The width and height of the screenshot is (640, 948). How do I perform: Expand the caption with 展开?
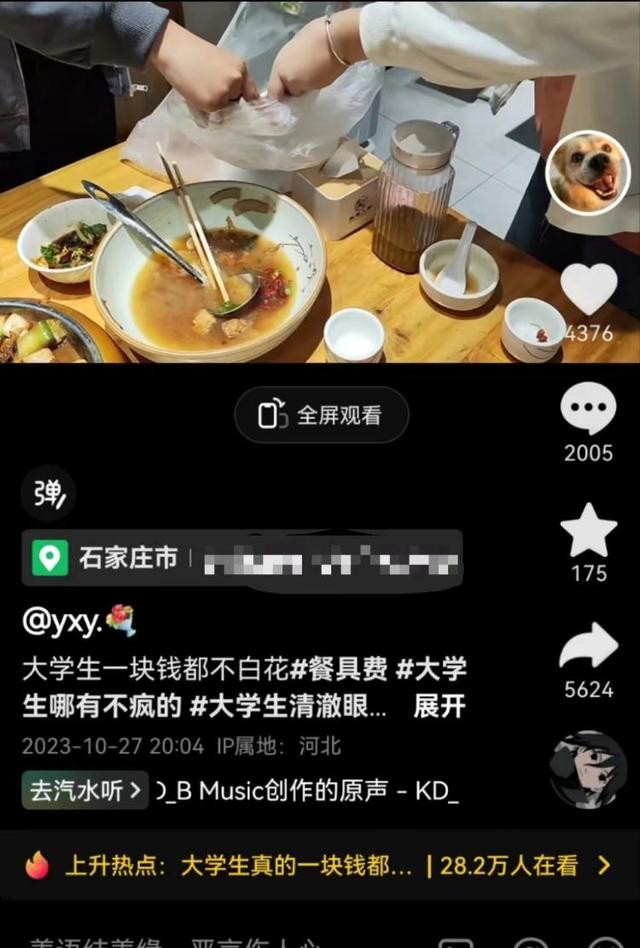click(x=439, y=706)
